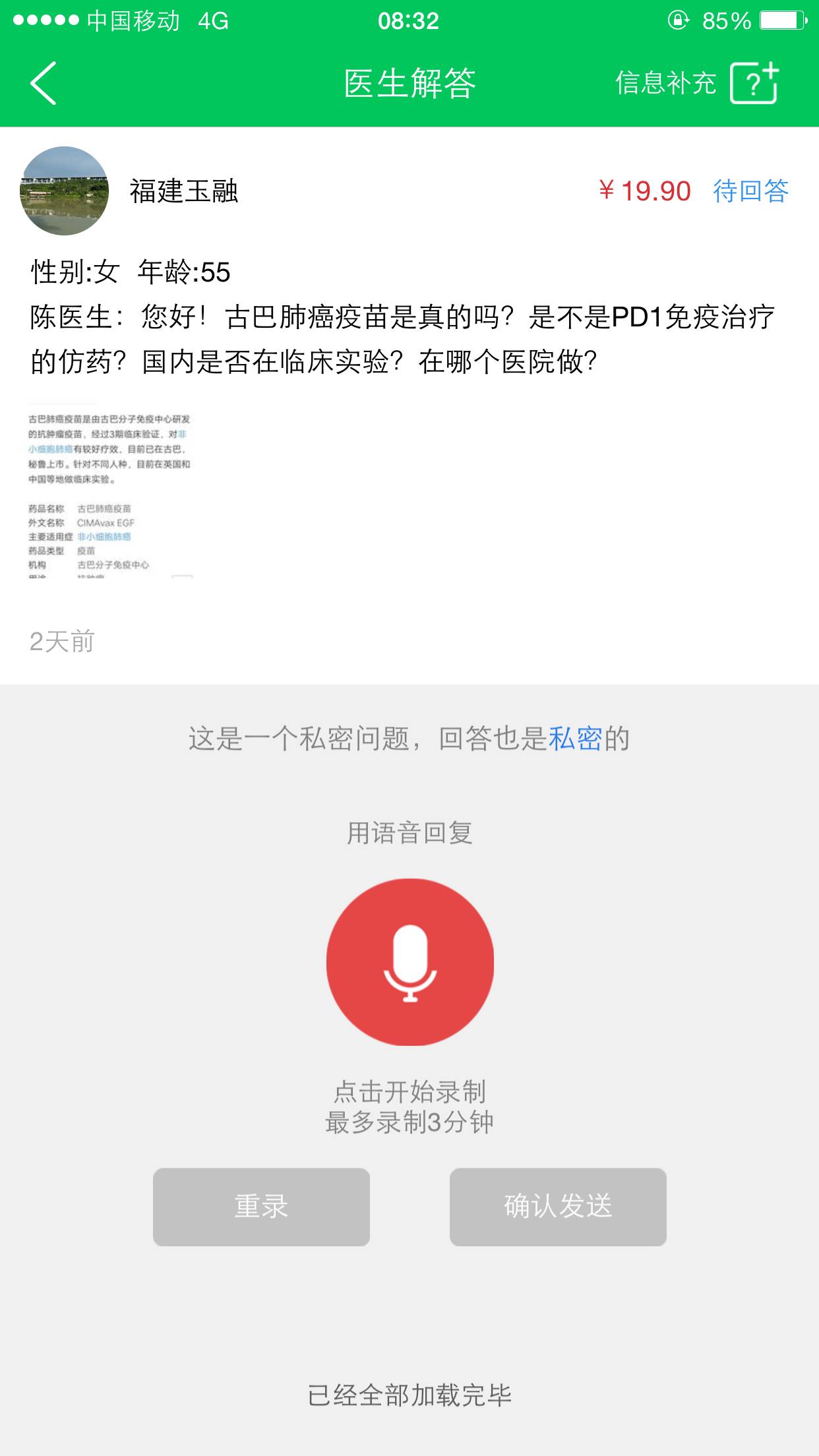Go back using the top-left arrow

44,84
